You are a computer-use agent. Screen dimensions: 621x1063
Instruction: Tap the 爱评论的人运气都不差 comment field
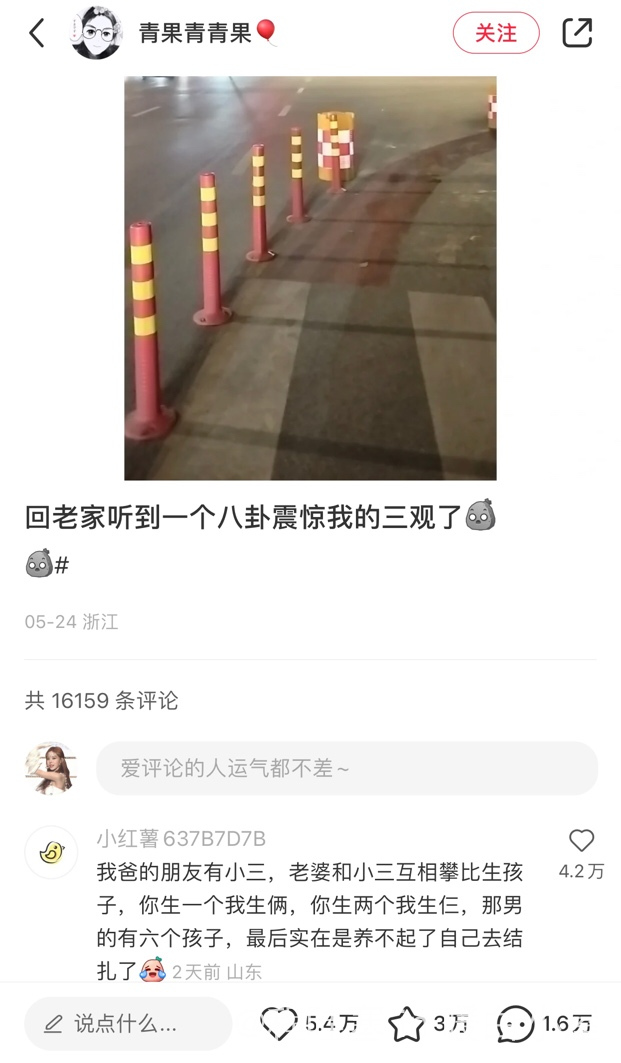346,768
